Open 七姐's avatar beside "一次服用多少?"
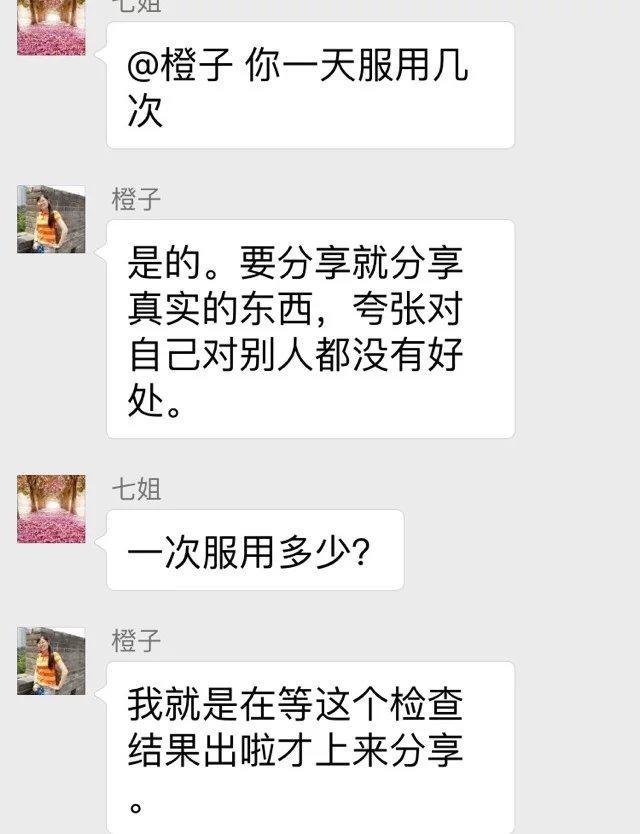 pos(51,509)
